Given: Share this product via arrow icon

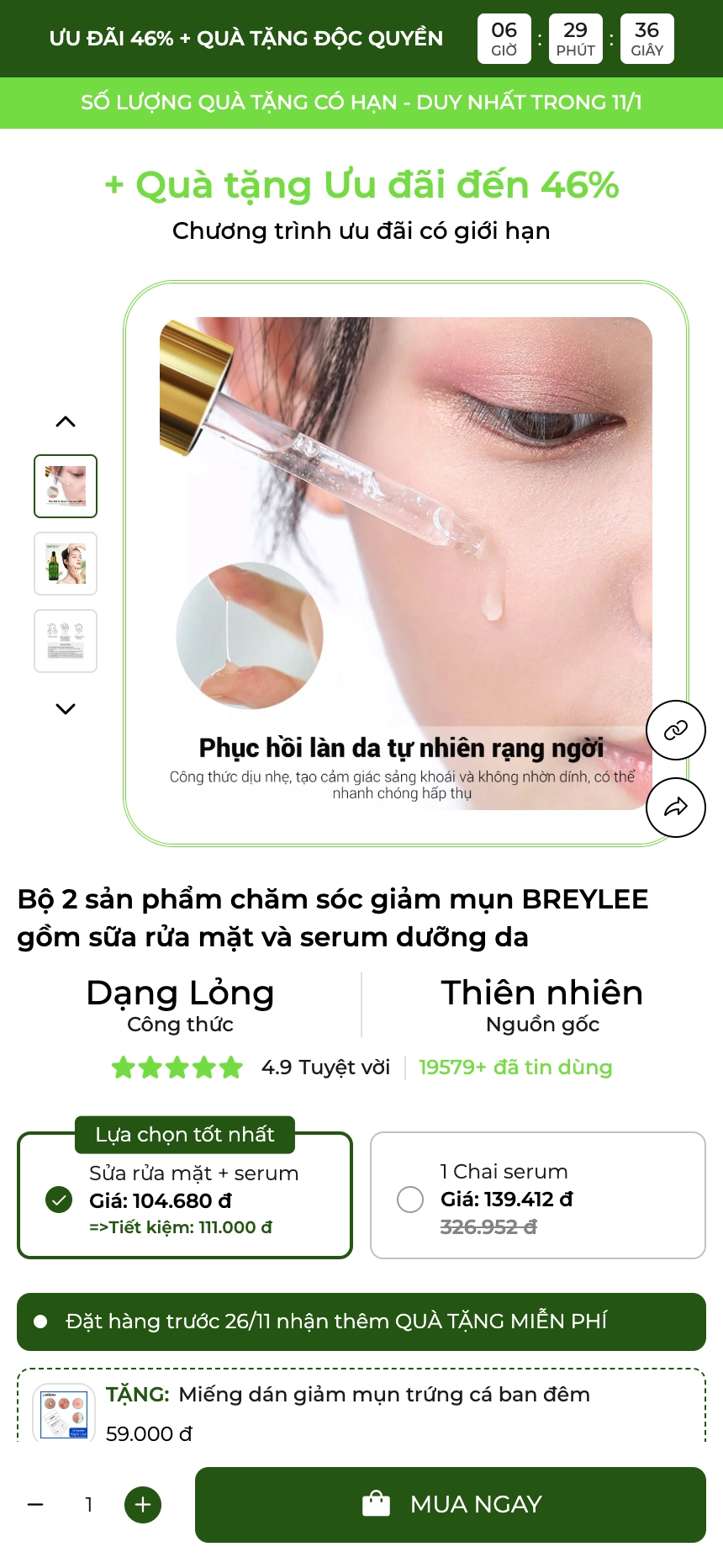Looking at the screenshot, I should tap(675, 808).
